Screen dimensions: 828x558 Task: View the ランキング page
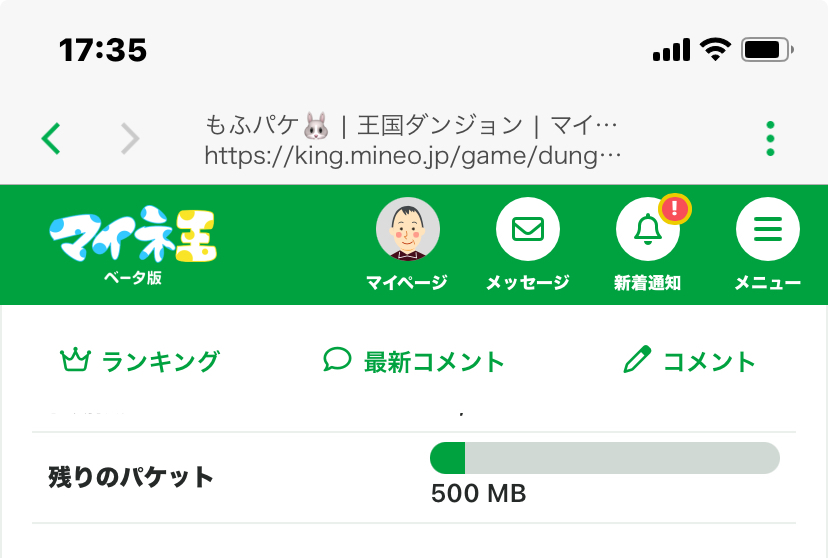coord(139,361)
